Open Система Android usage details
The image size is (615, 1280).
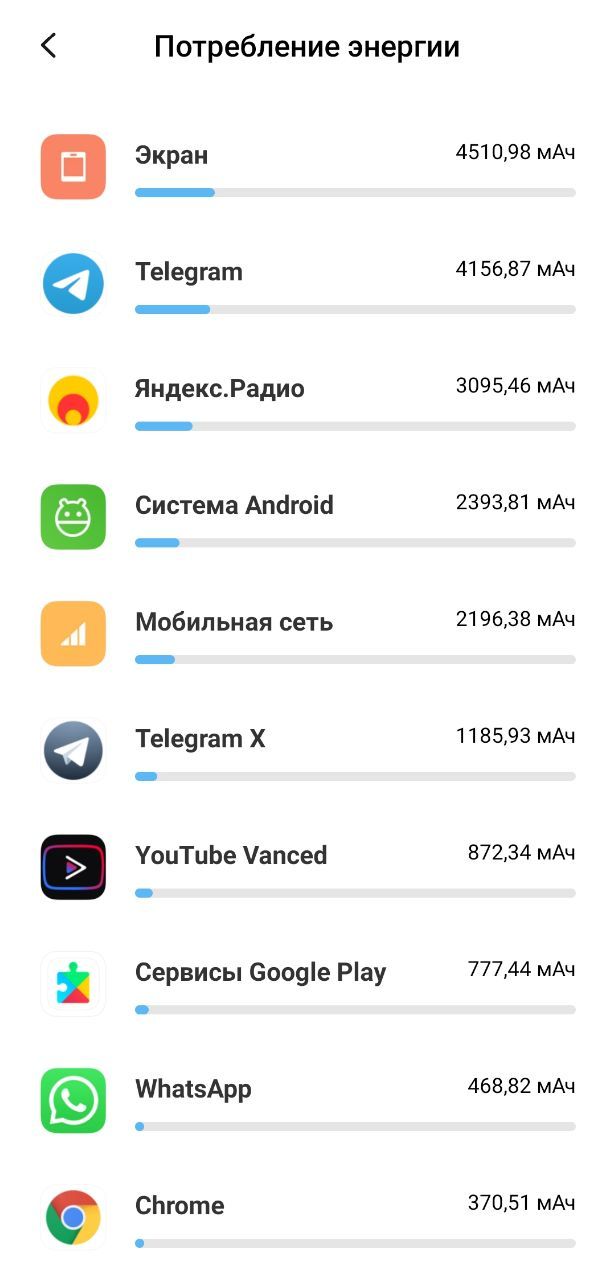click(x=307, y=517)
